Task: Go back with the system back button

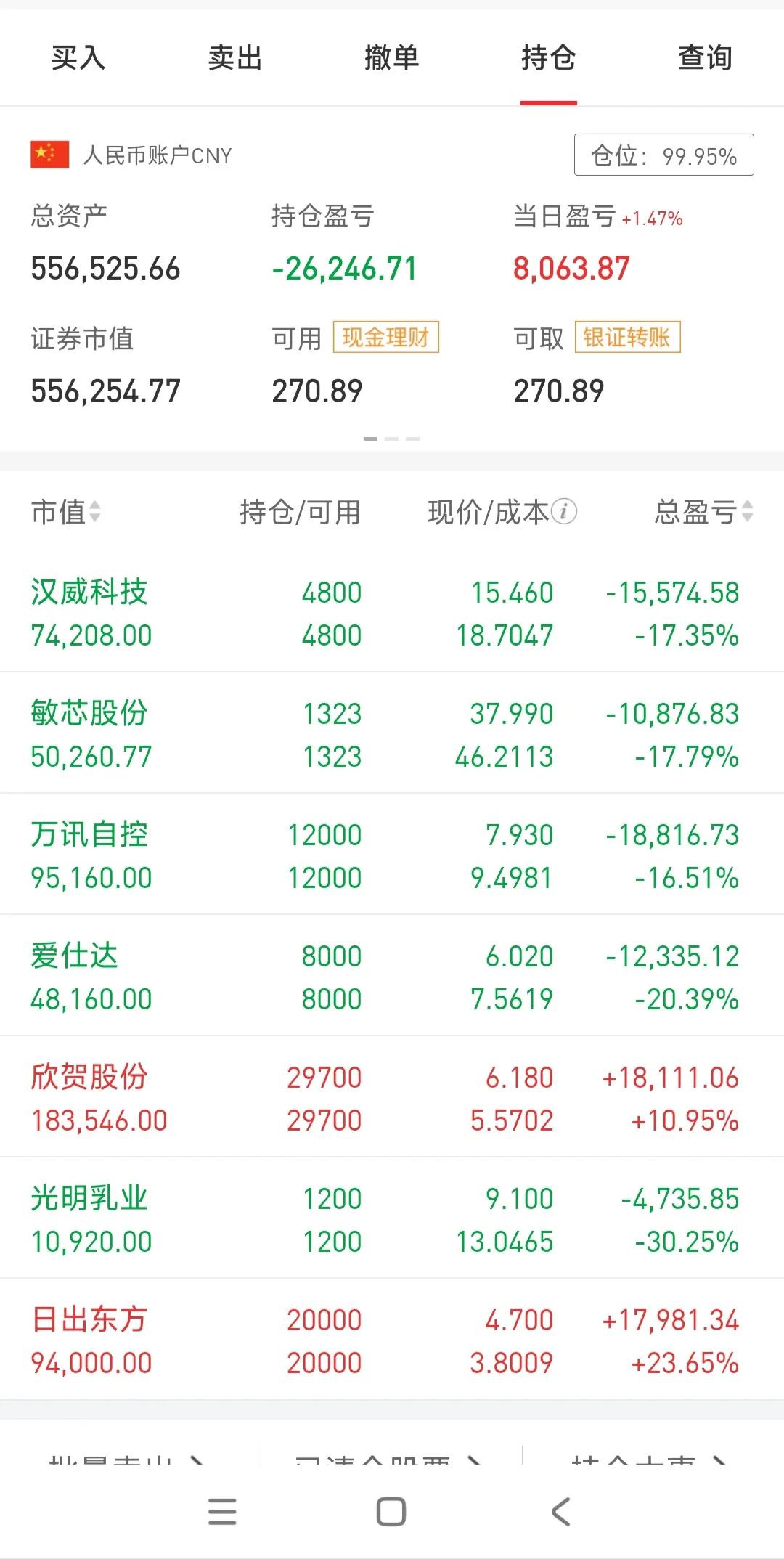Action: [x=561, y=1511]
